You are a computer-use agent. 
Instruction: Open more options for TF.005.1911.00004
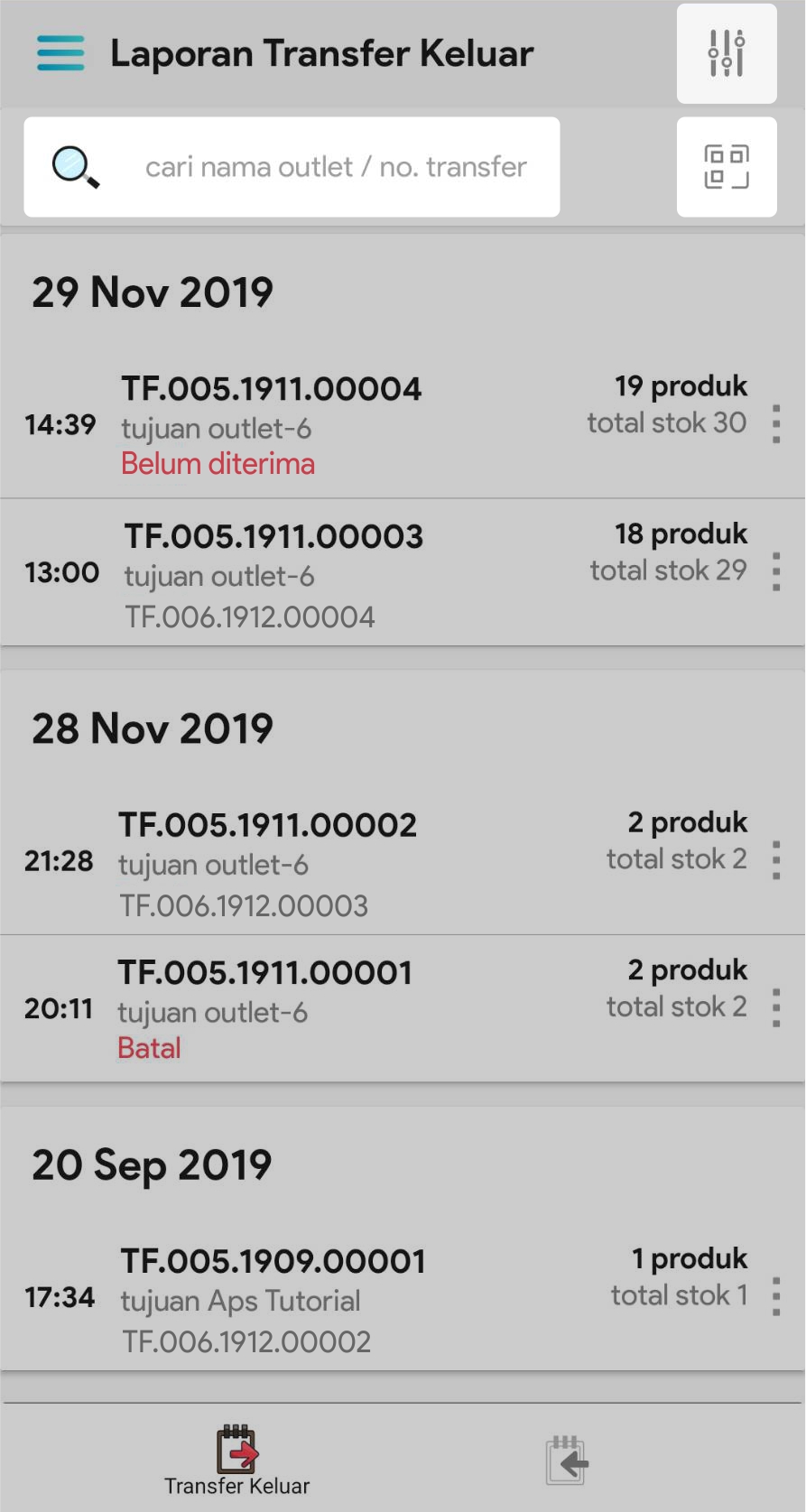point(776,424)
